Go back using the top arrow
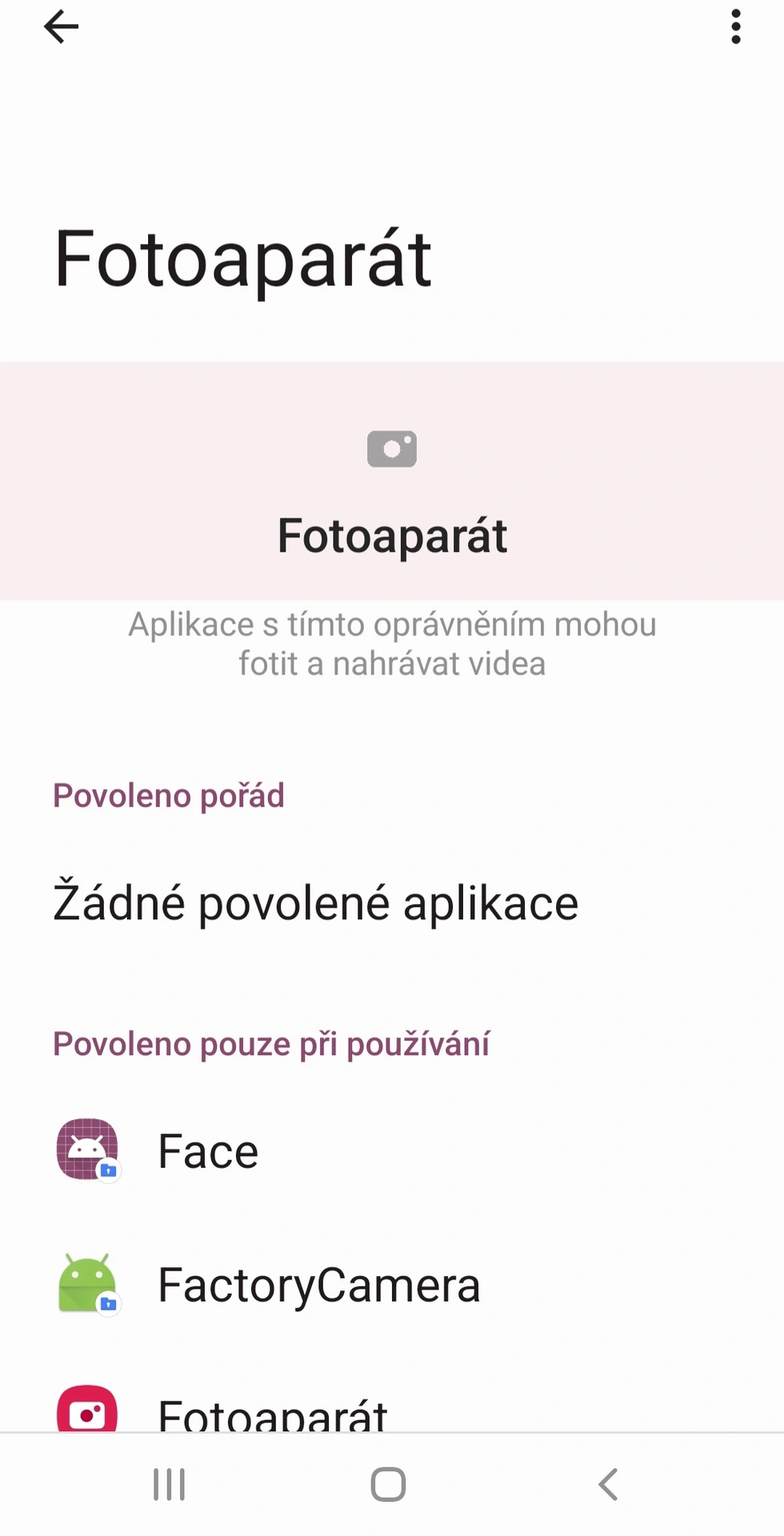The width and height of the screenshot is (784, 1536). pos(61,27)
